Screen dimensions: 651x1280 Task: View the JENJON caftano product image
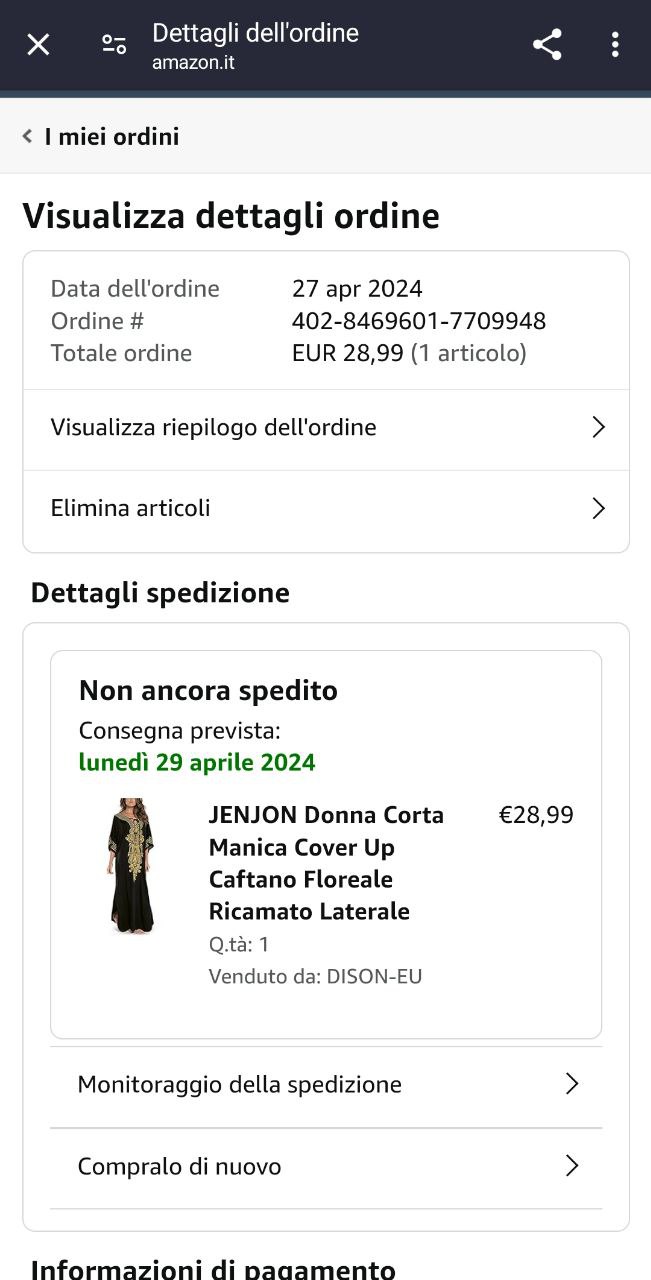coord(130,866)
